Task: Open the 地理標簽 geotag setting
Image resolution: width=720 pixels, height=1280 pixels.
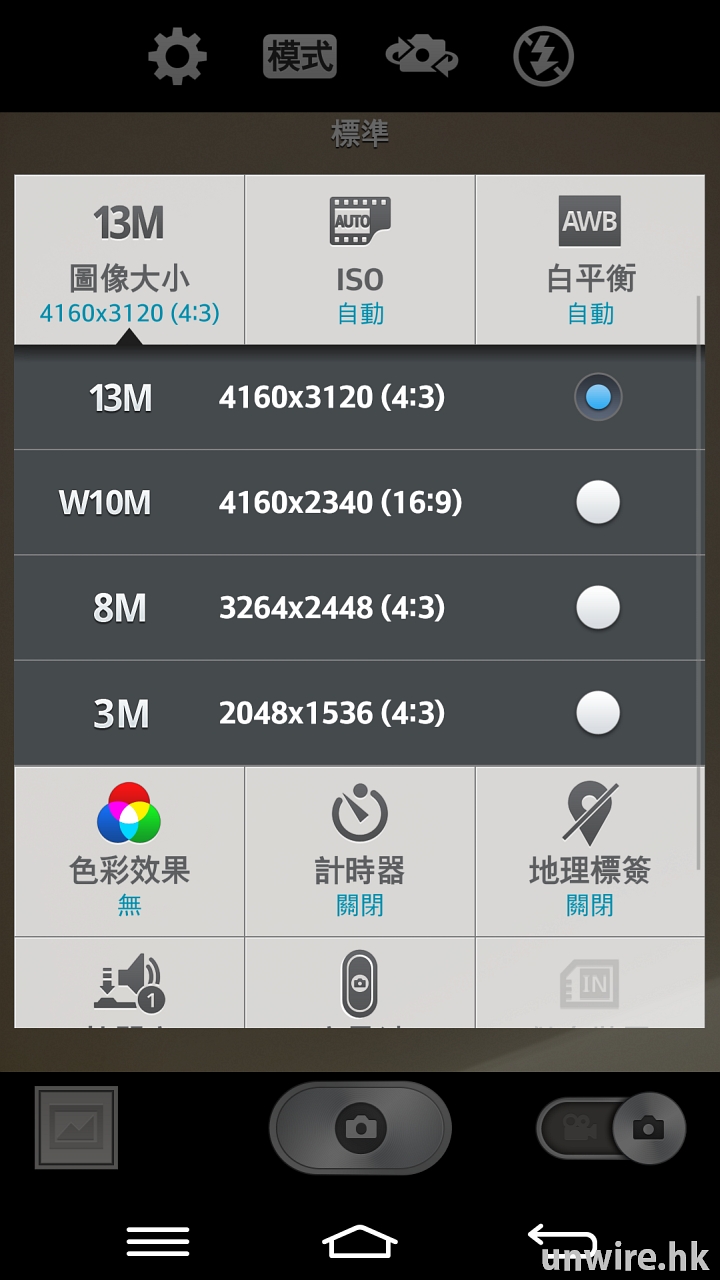Action: pyautogui.click(x=590, y=850)
